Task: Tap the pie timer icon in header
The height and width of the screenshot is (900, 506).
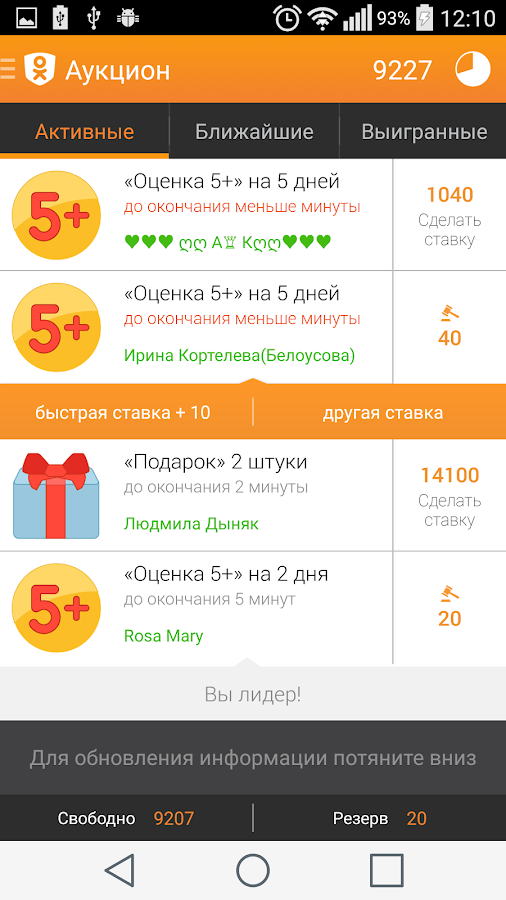Action: pos(473,69)
